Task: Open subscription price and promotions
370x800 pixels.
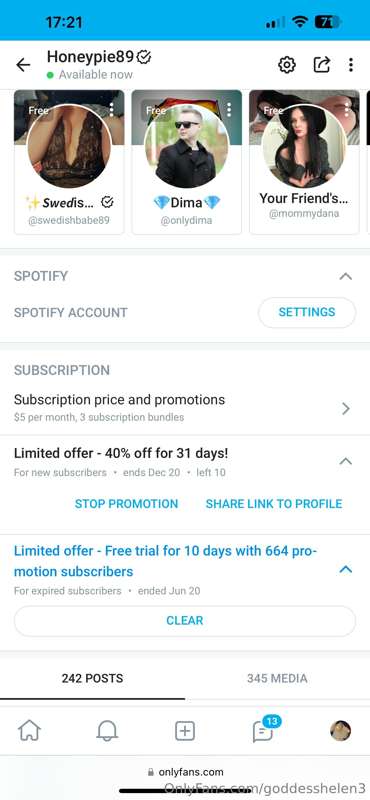Action: pos(185,408)
